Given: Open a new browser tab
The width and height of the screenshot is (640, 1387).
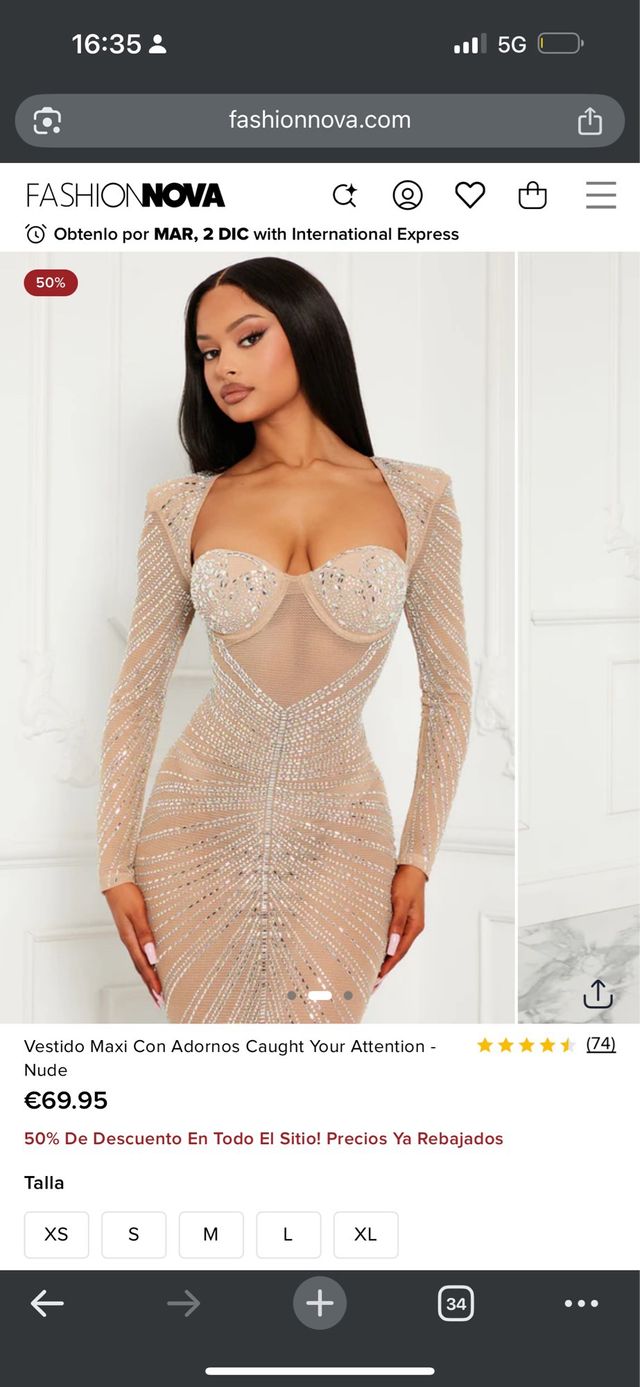Looking at the screenshot, I should point(320,1303).
